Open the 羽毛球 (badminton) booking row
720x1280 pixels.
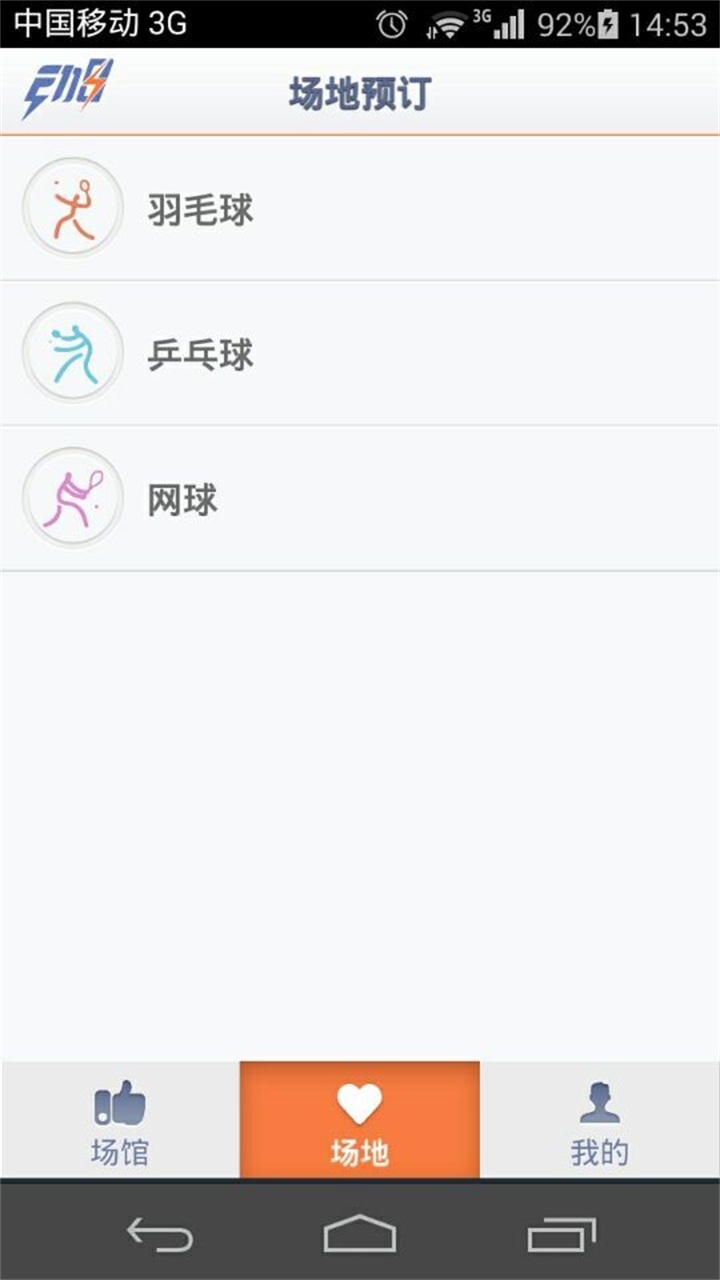pyautogui.click(x=360, y=209)
